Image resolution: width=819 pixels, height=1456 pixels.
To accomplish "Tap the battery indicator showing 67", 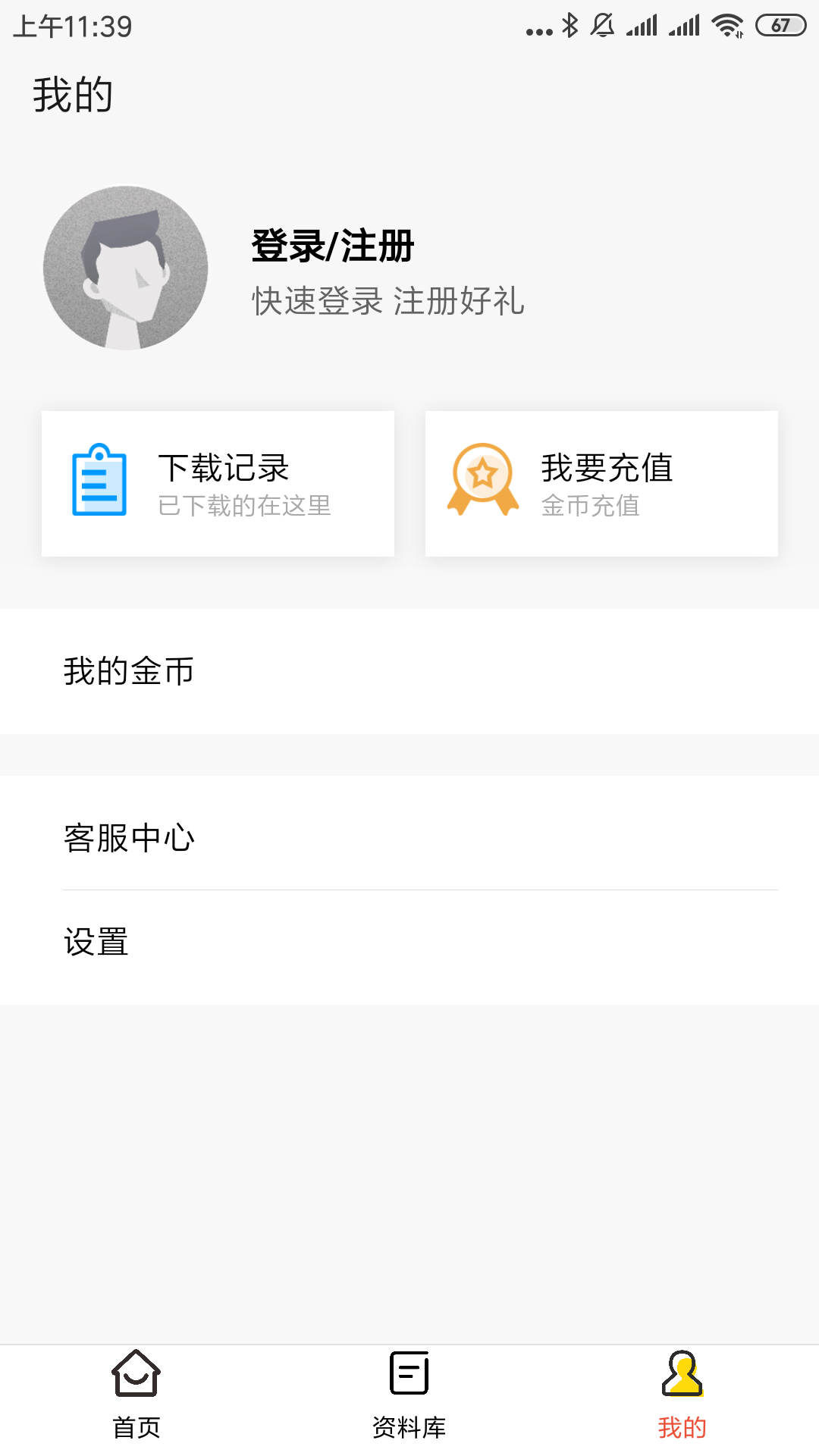I will coord(778,24).
